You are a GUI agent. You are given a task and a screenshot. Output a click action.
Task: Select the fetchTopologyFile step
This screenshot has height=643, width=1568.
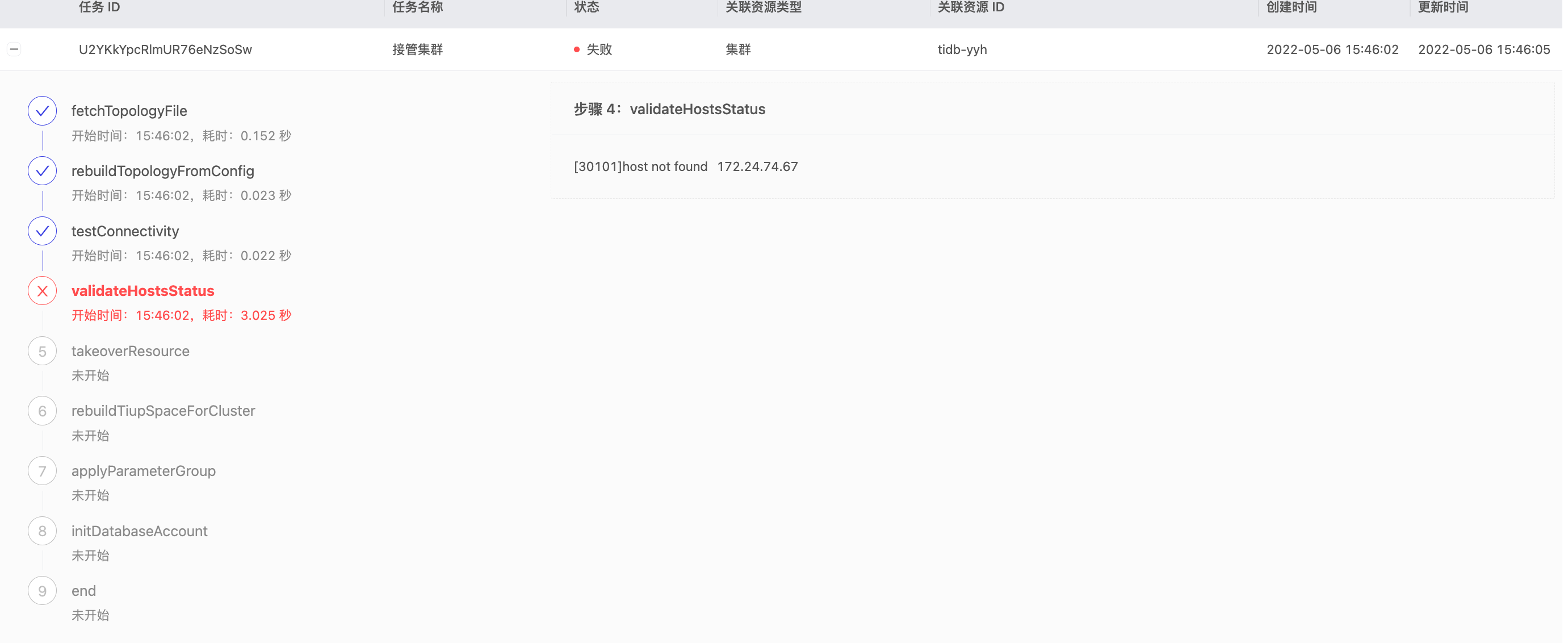click(x=129, y=111)
